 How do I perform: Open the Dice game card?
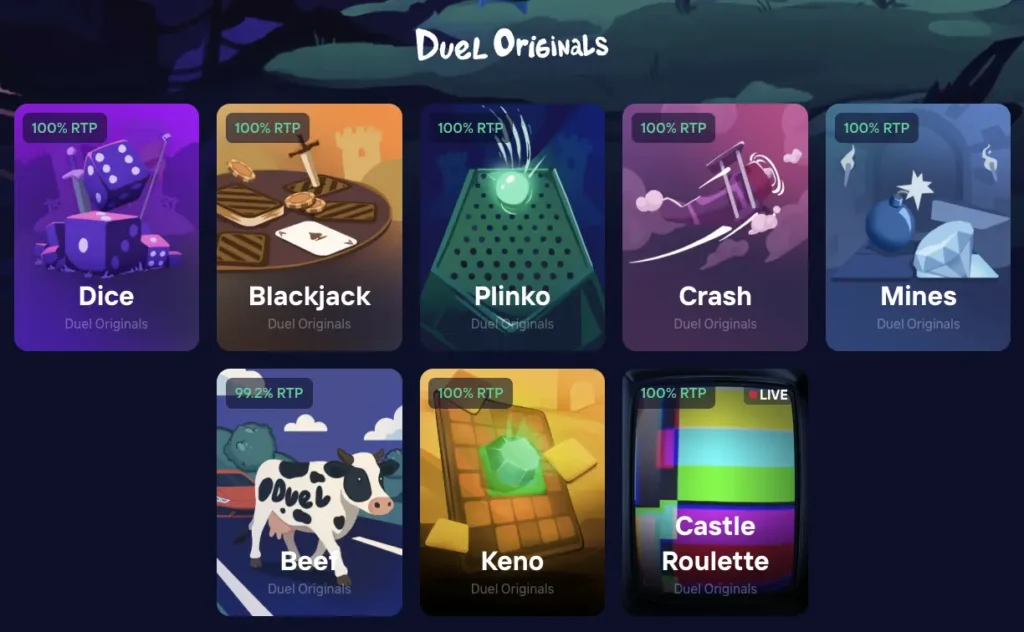[106, 227]
